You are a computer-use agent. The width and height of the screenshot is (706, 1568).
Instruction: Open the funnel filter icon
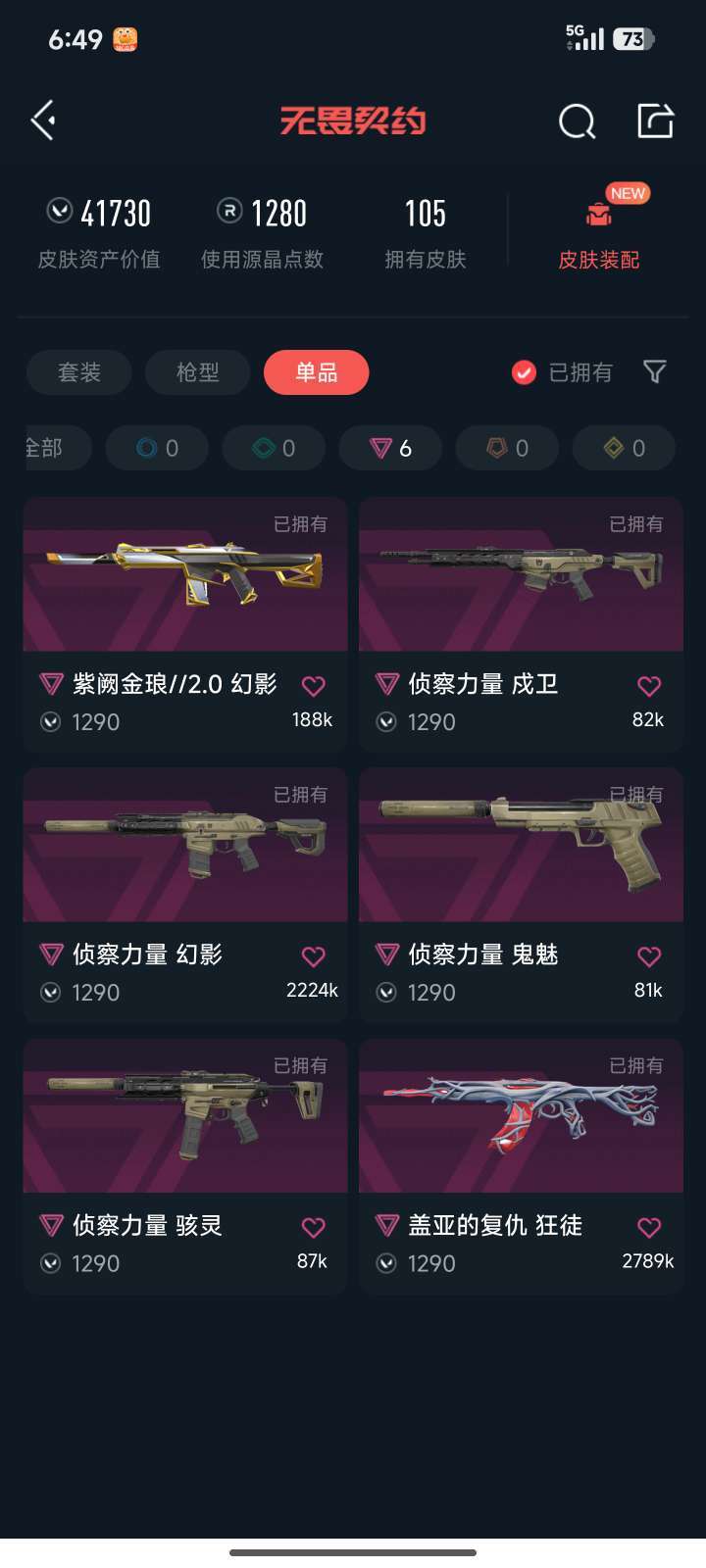click(x=653, y=372)
